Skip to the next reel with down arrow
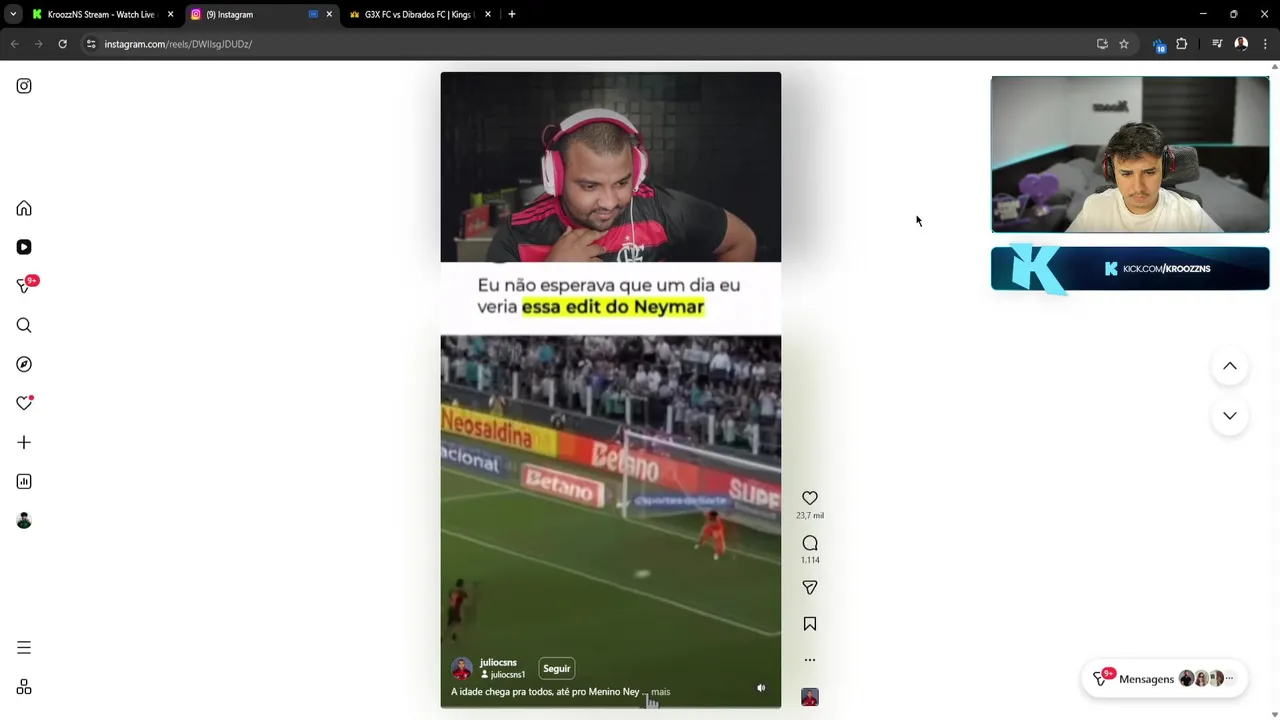 click(x=1230, y=416)
